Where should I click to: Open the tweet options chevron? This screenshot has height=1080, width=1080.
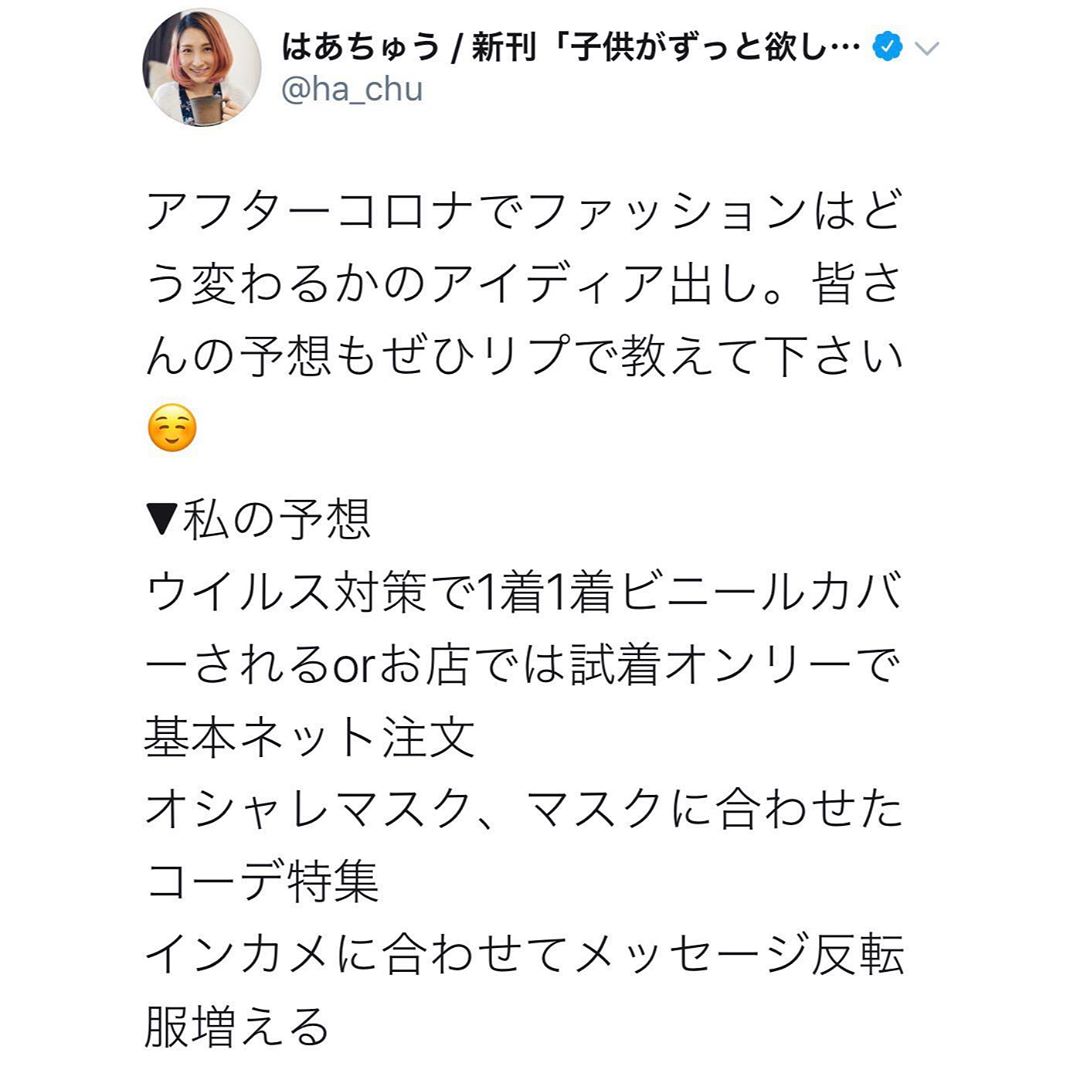[x=928, y=48]
